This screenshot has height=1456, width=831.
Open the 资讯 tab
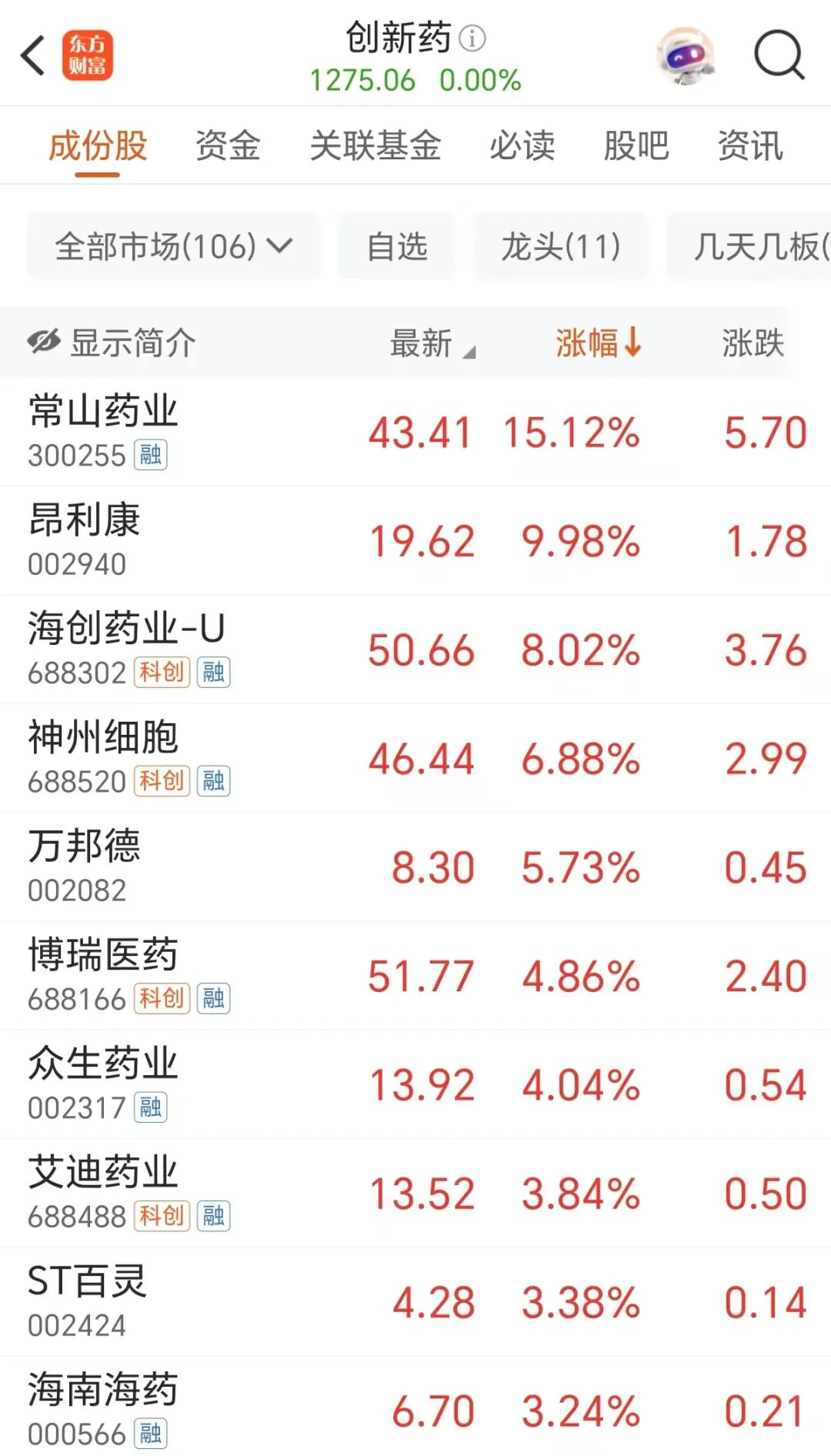click(750, 145)
